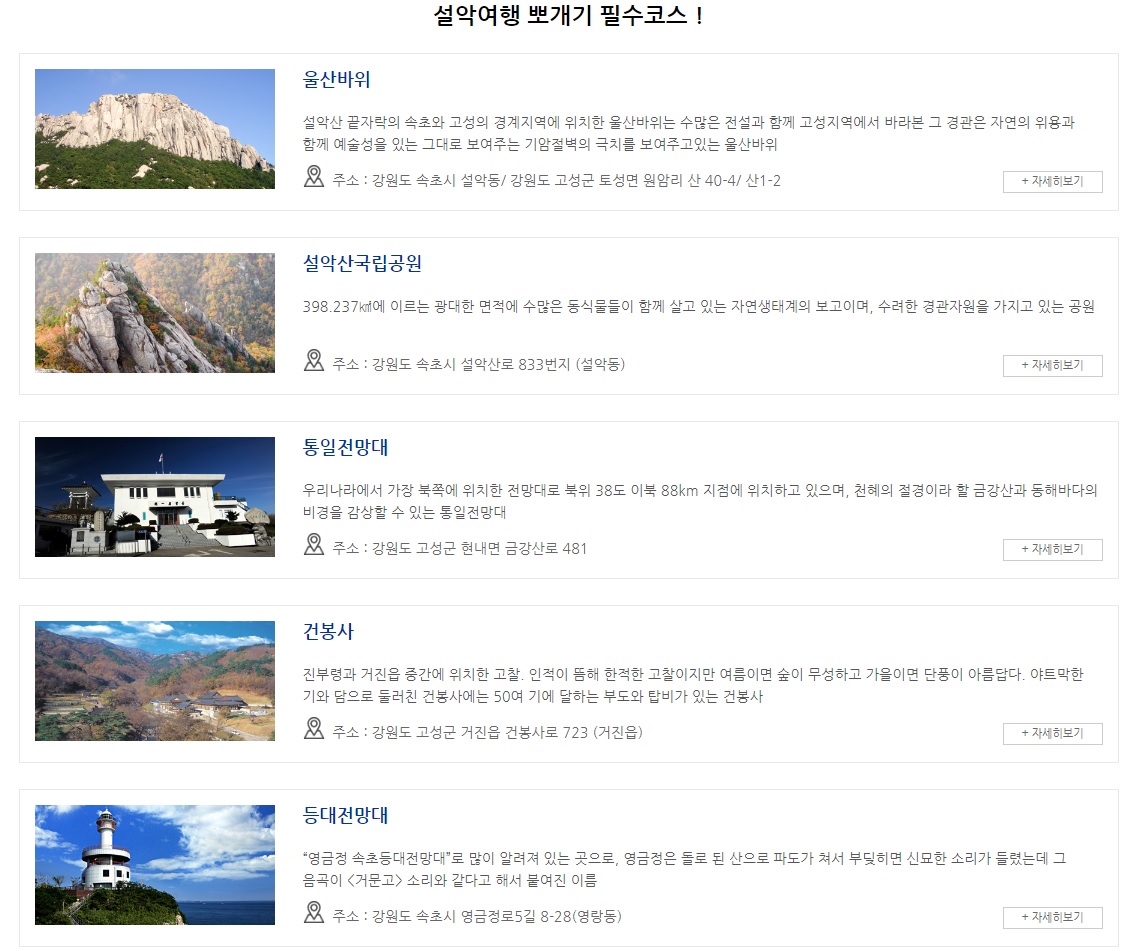Tap 자세히보기 for 통일전망대
The width and height of the screenshot is (1124, 951).
1052,550
